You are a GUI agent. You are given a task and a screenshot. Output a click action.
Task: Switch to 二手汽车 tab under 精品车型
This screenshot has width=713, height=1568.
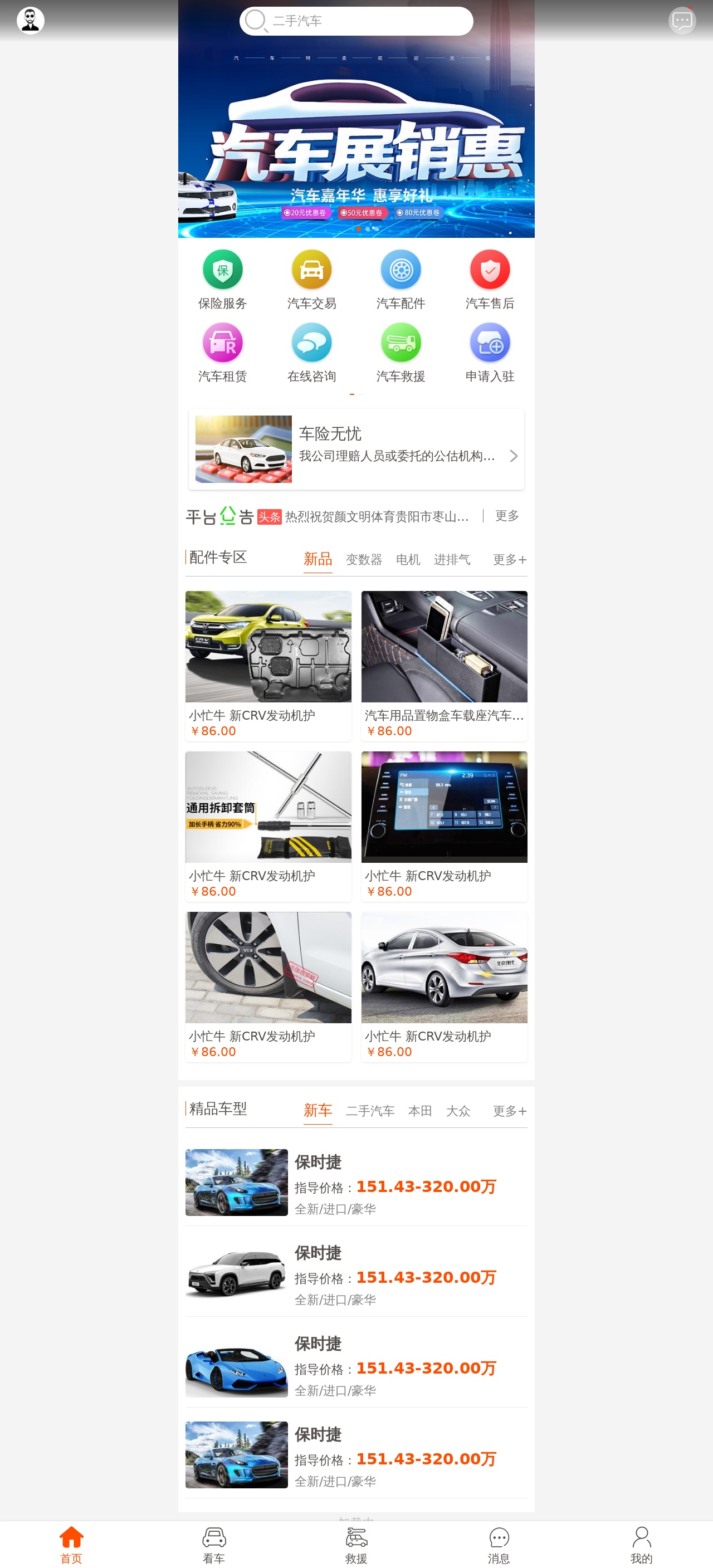(370, 1111)
